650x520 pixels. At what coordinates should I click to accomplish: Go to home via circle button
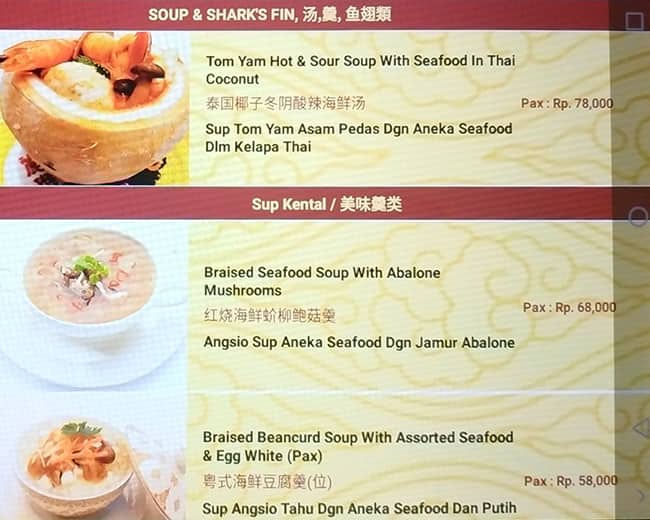637,217
